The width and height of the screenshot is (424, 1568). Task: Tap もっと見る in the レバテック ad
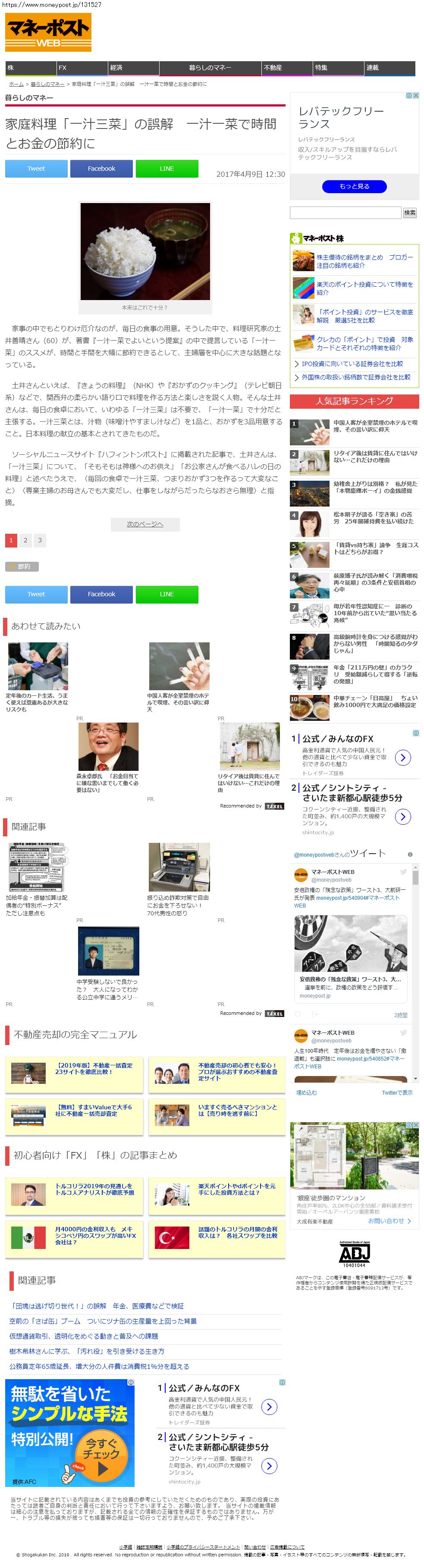click(x=354, y=187)
